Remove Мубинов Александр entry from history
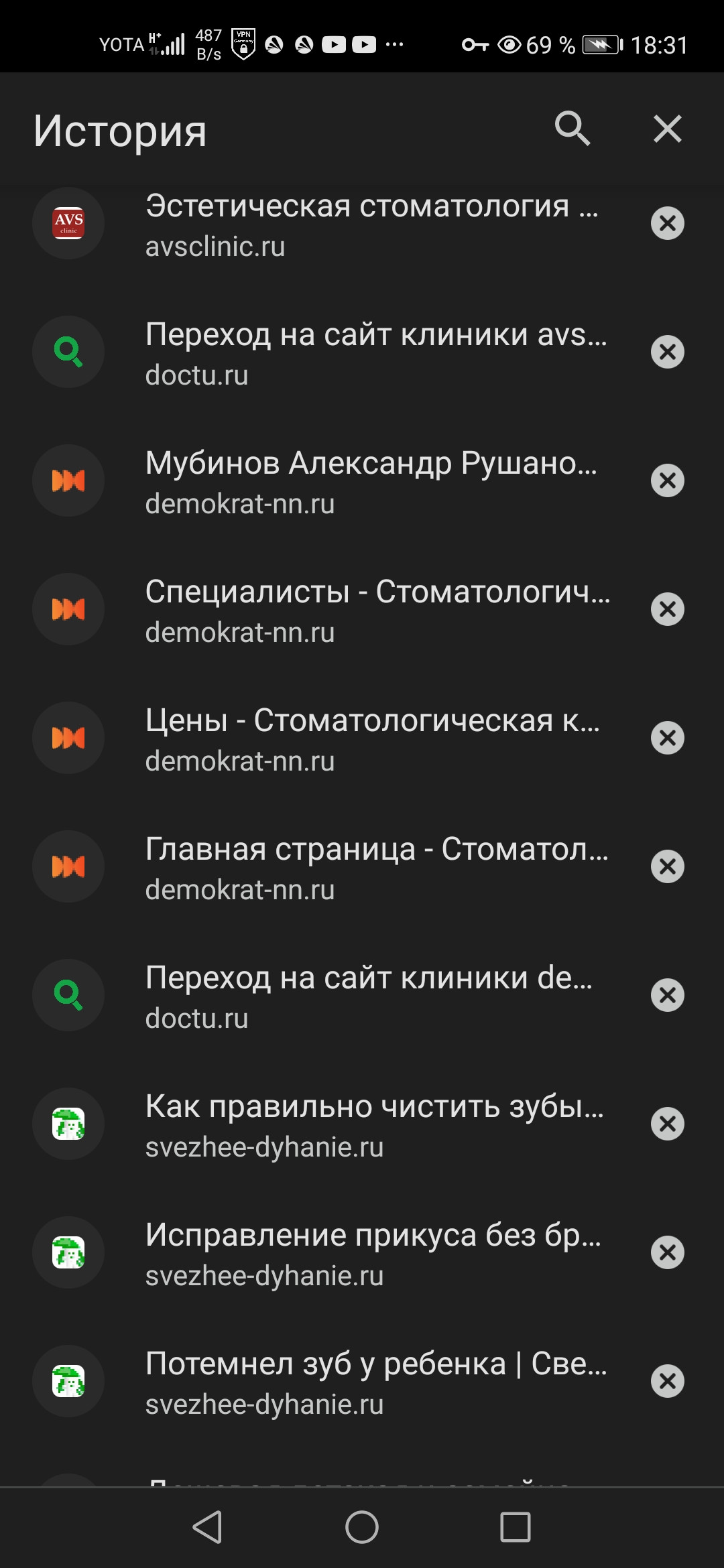Viewport: 724px width, 1568px height. (x=667, y=480)
